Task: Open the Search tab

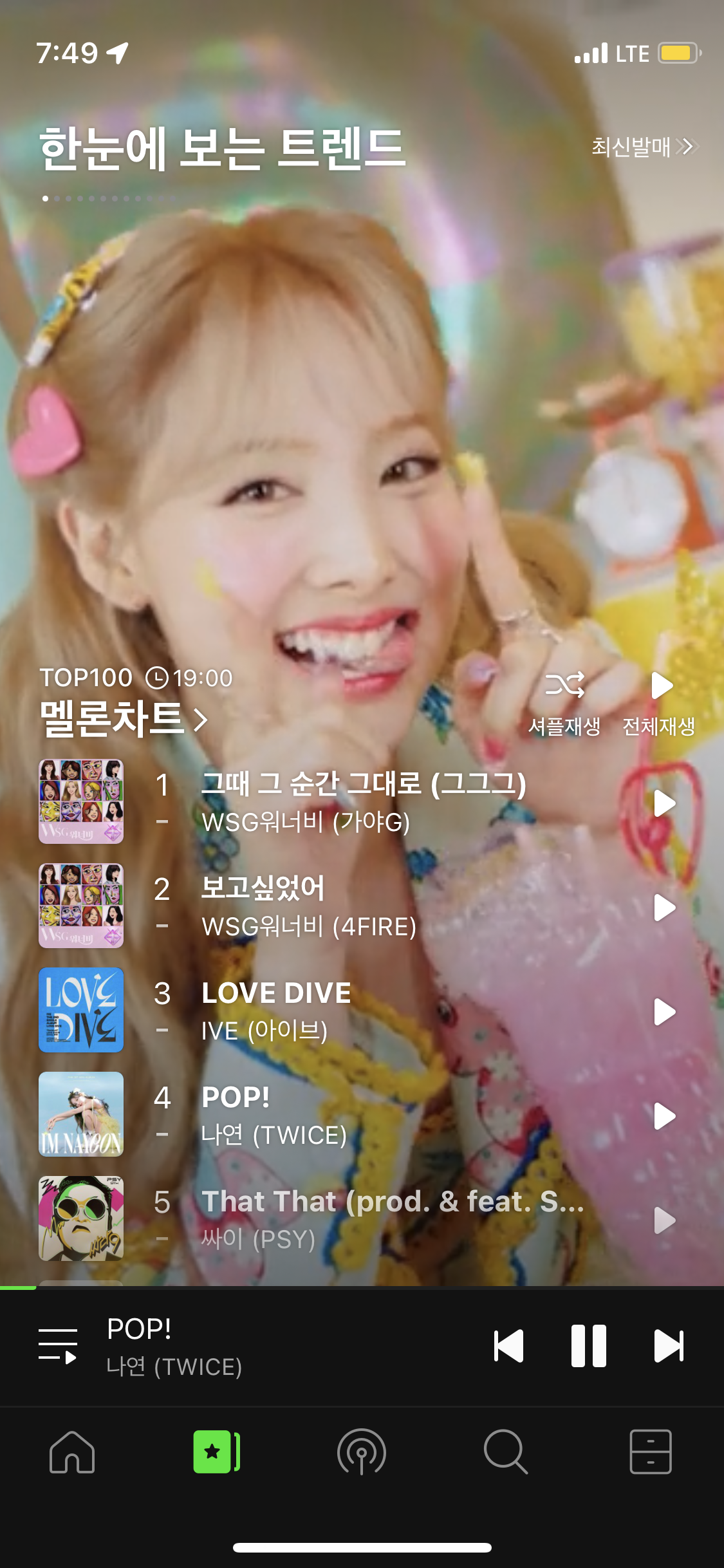Action: [506, 1453]
